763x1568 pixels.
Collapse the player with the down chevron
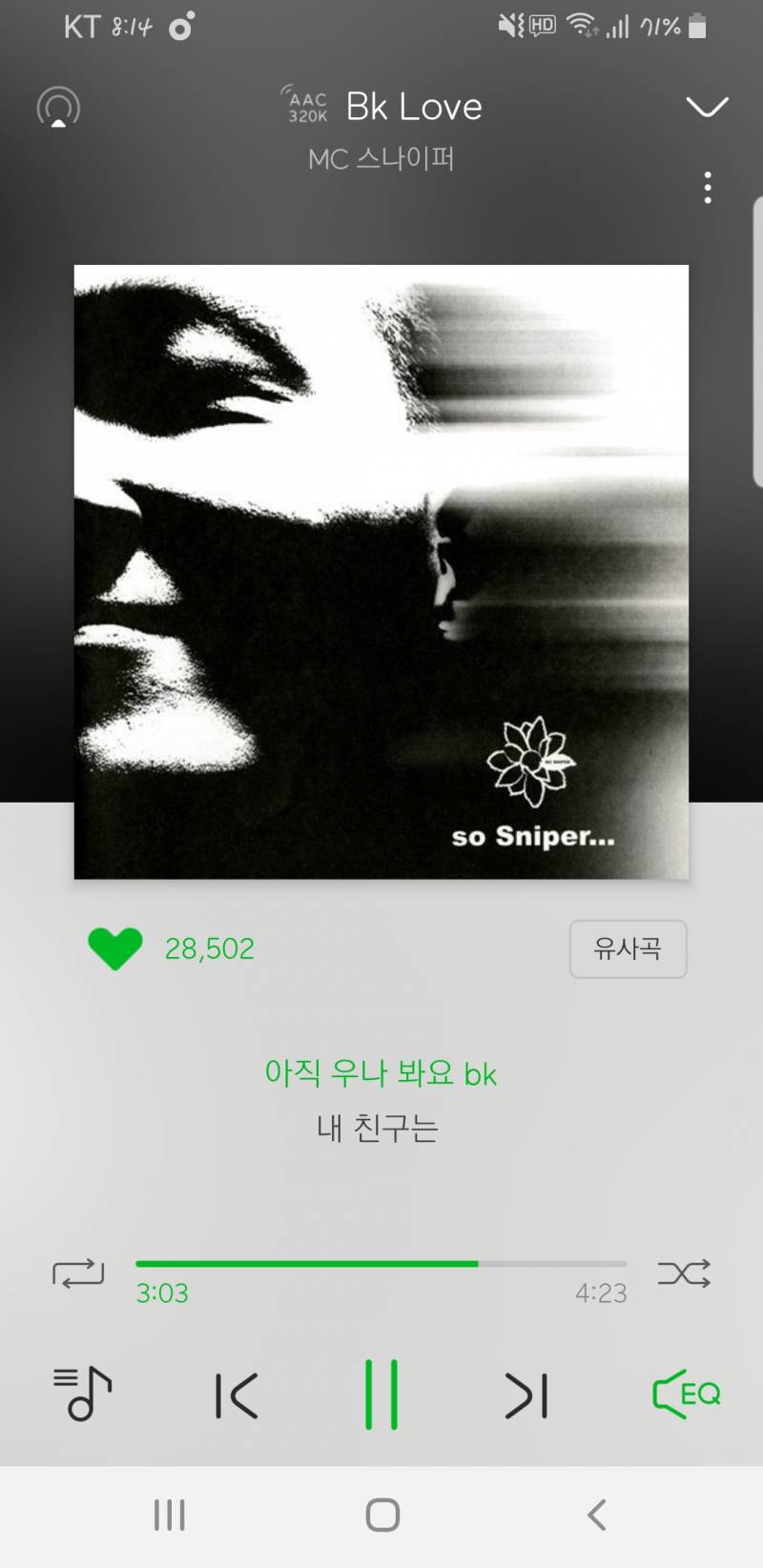click(708, 108)
